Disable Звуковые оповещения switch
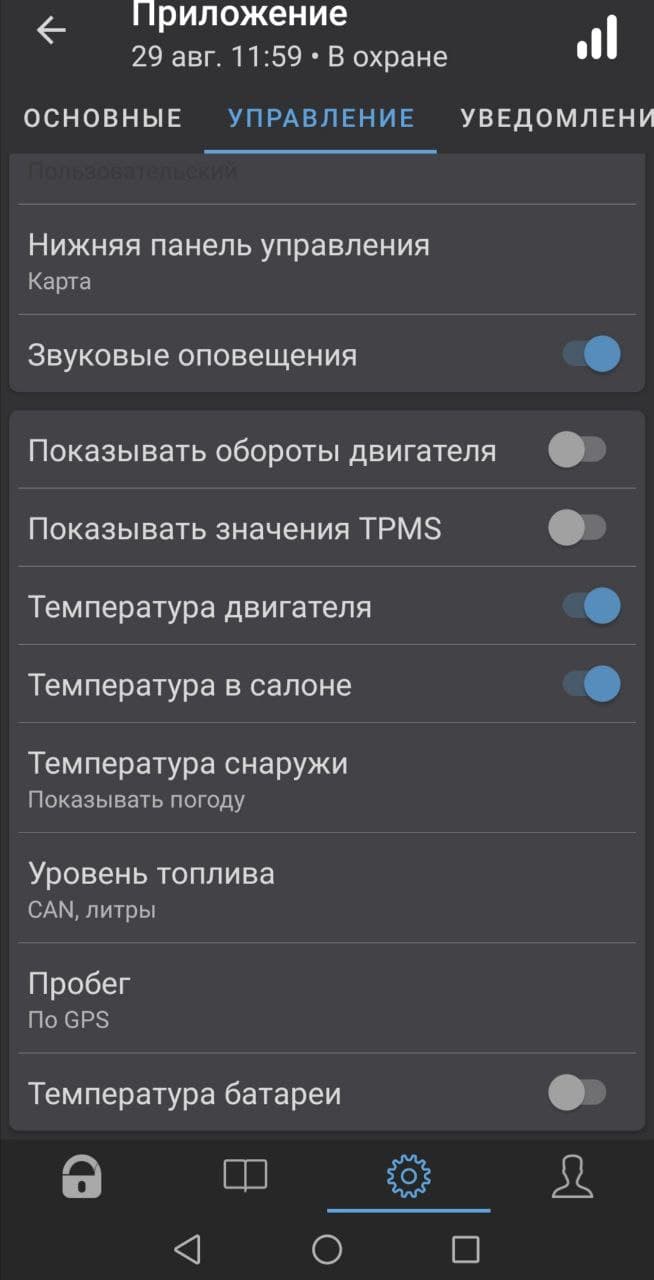This screenshot has height=1280, width=654. pos(591,354)
